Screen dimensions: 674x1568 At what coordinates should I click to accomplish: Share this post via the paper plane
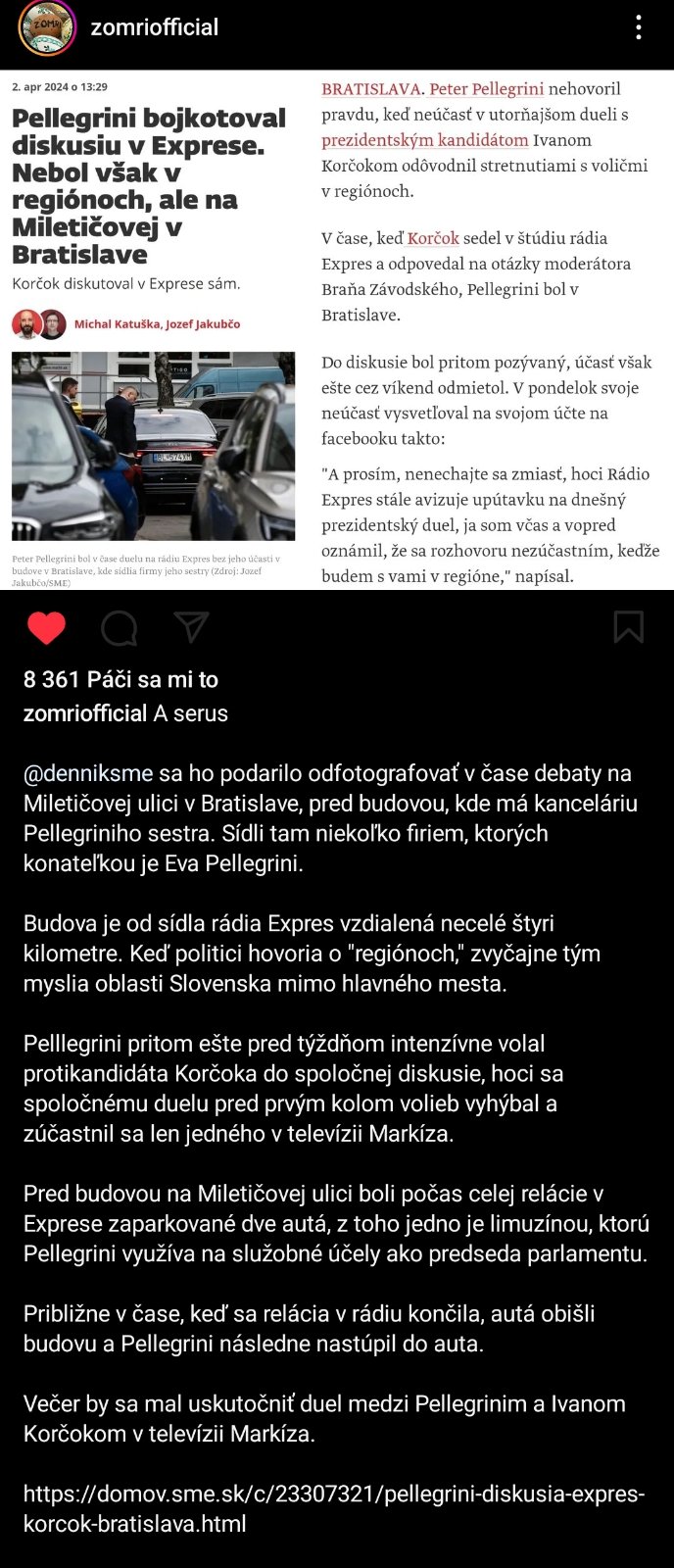191,627
